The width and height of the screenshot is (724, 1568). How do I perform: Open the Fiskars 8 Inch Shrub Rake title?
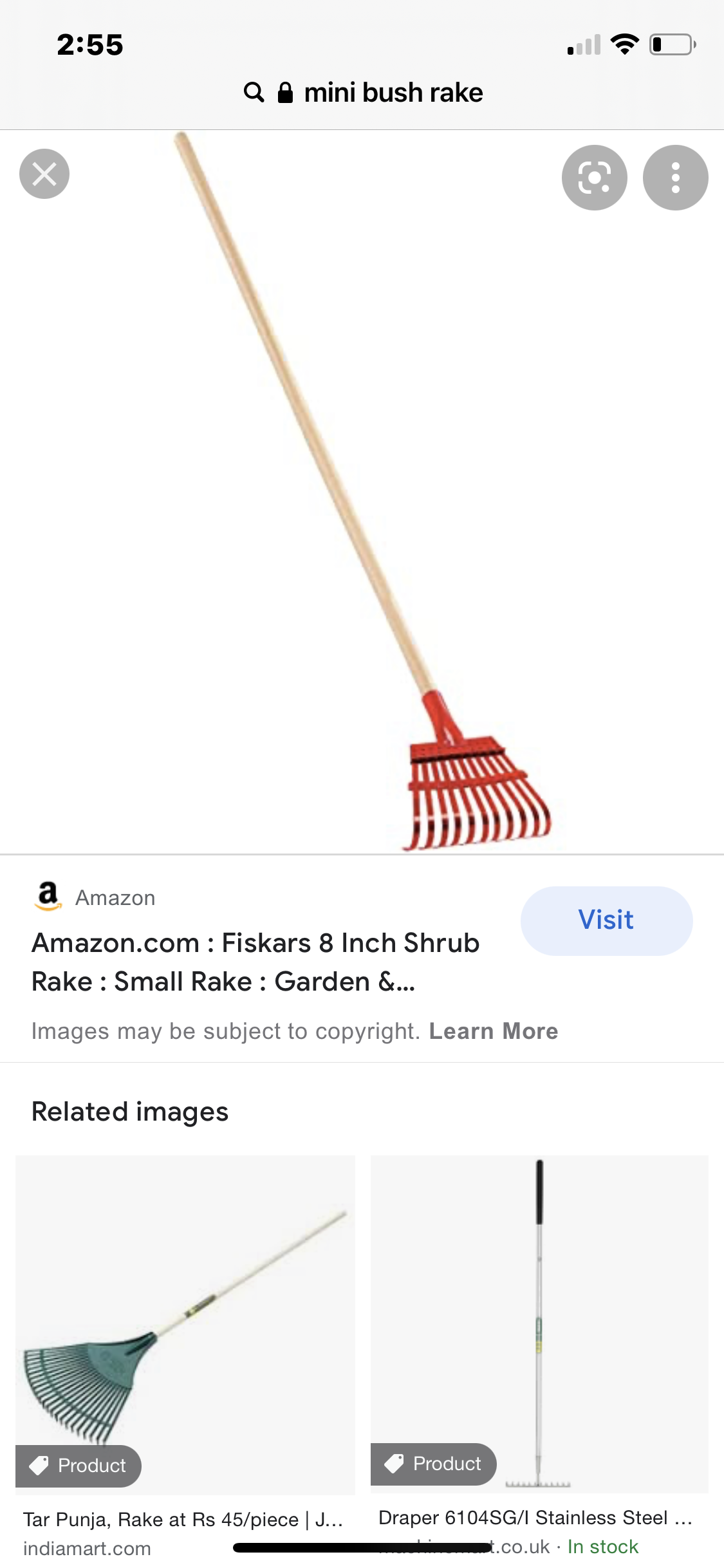[255, 962]
